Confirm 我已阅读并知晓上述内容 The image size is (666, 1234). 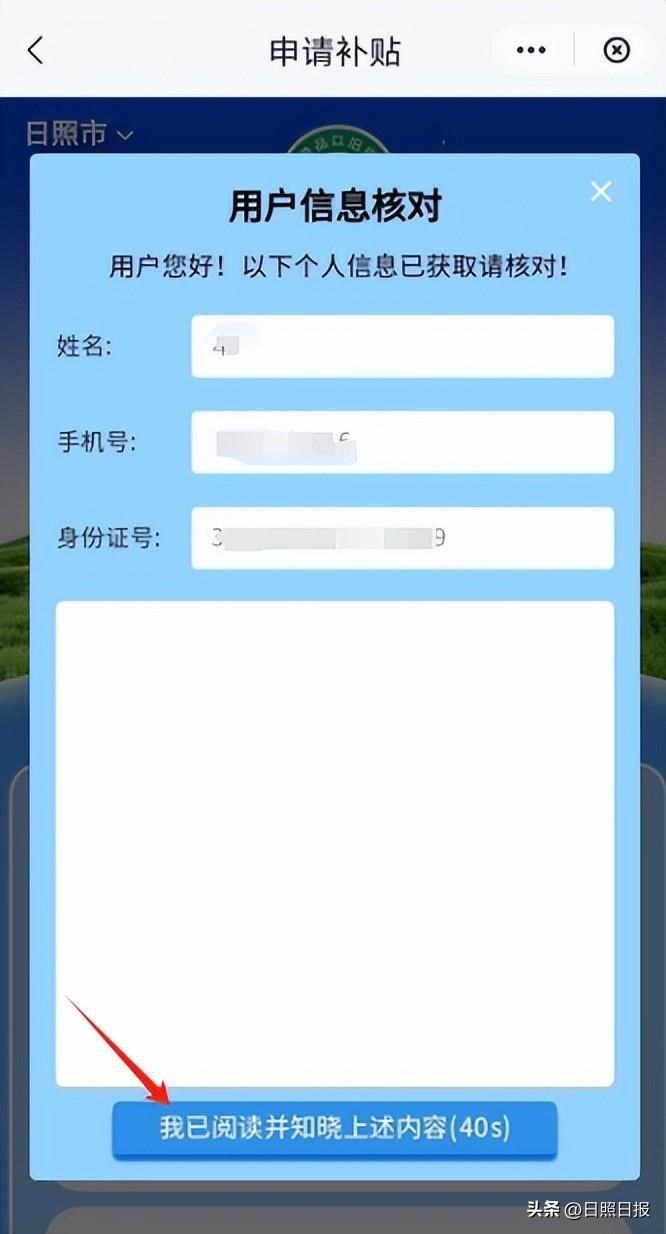click(x=334, y=1129)
